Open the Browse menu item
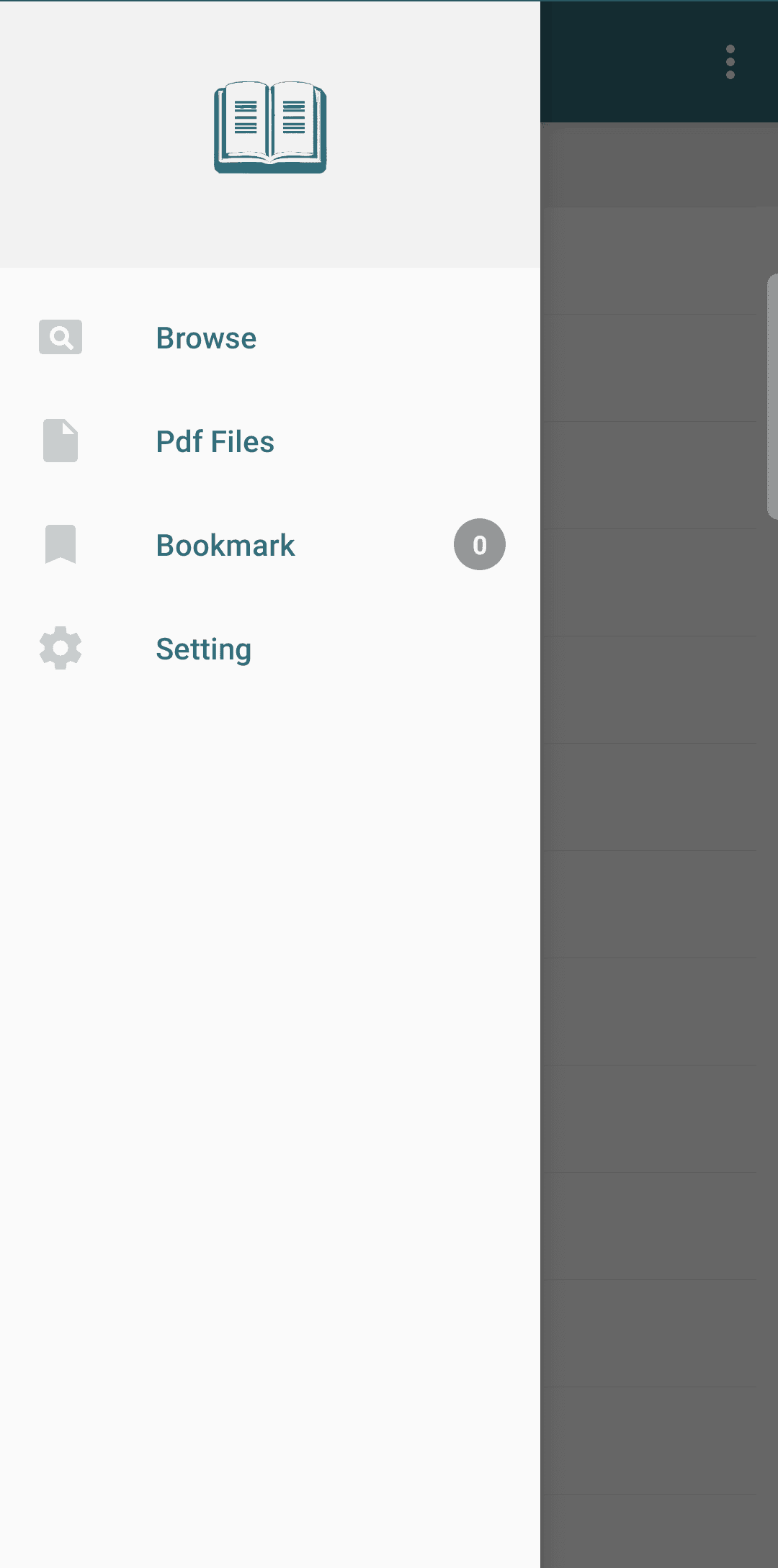 206,338
